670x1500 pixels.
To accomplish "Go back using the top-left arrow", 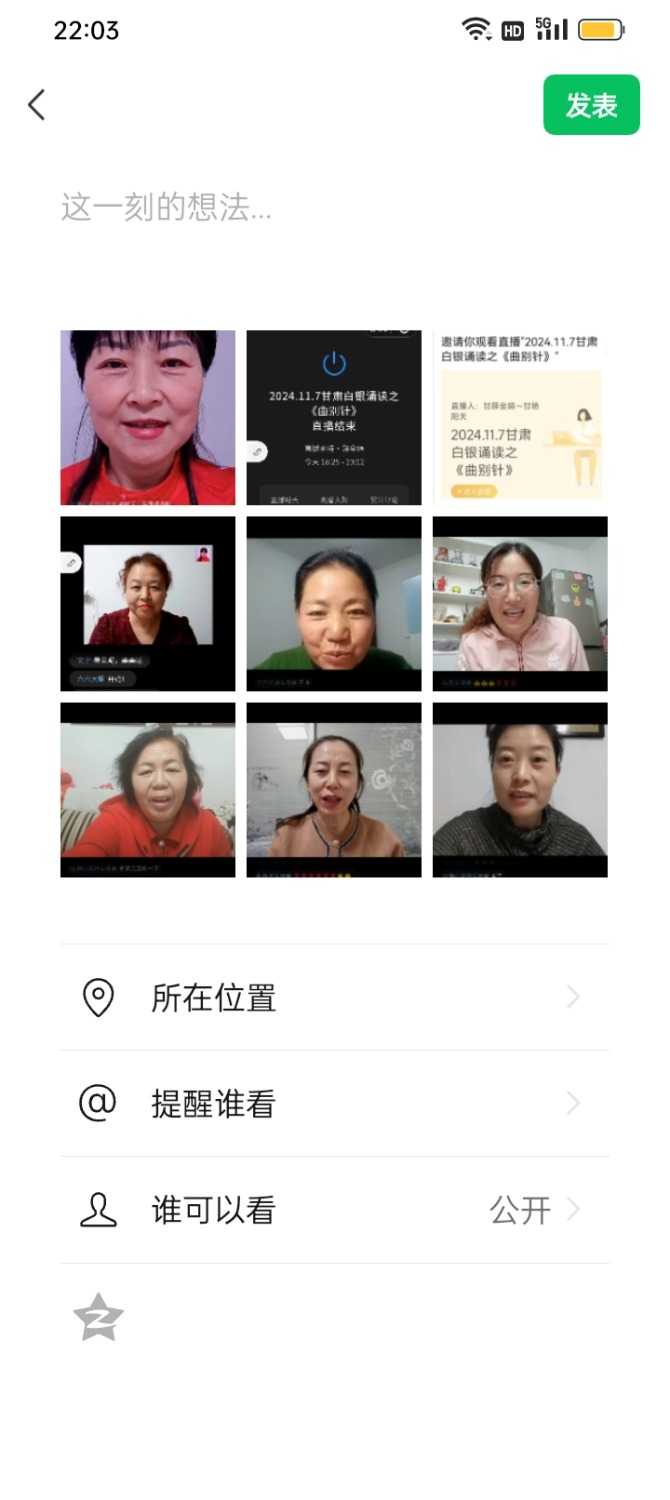I will (x=37, y=105).
